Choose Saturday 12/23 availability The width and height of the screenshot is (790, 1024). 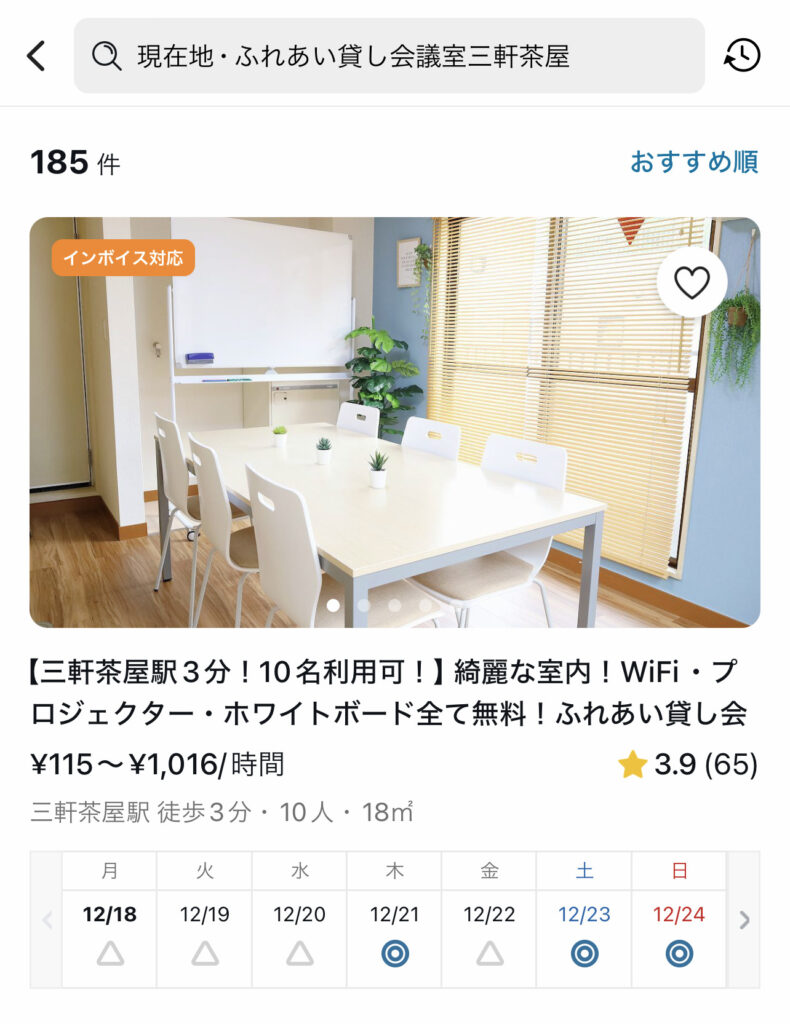pos(585,937)
